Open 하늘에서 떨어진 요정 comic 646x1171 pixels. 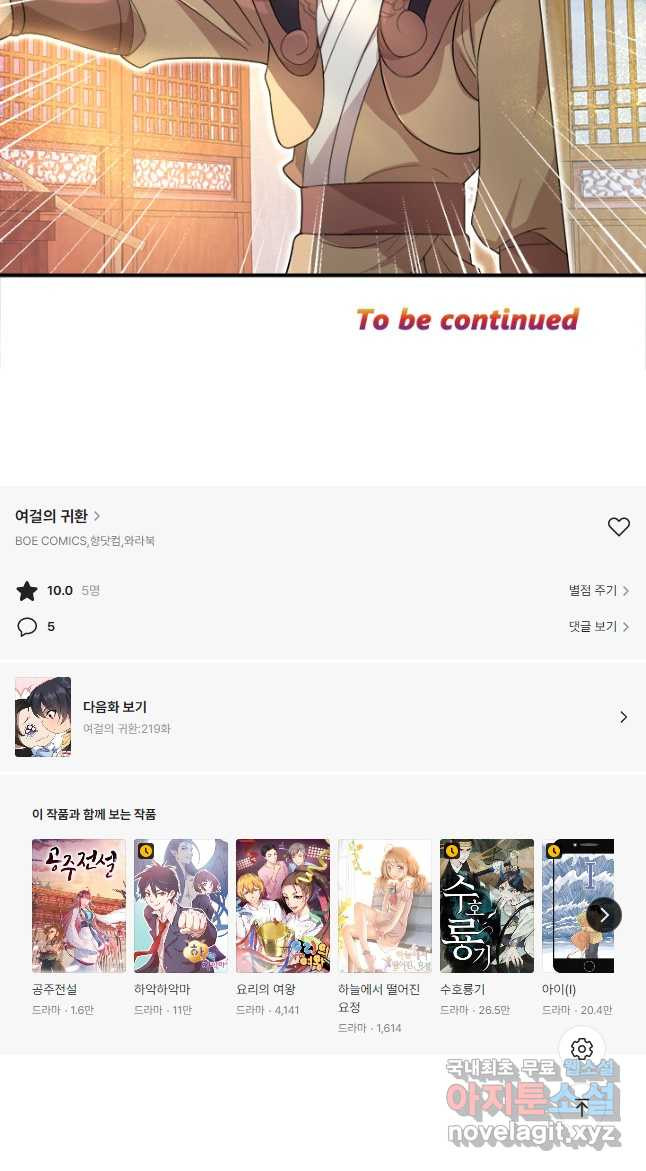385,906
